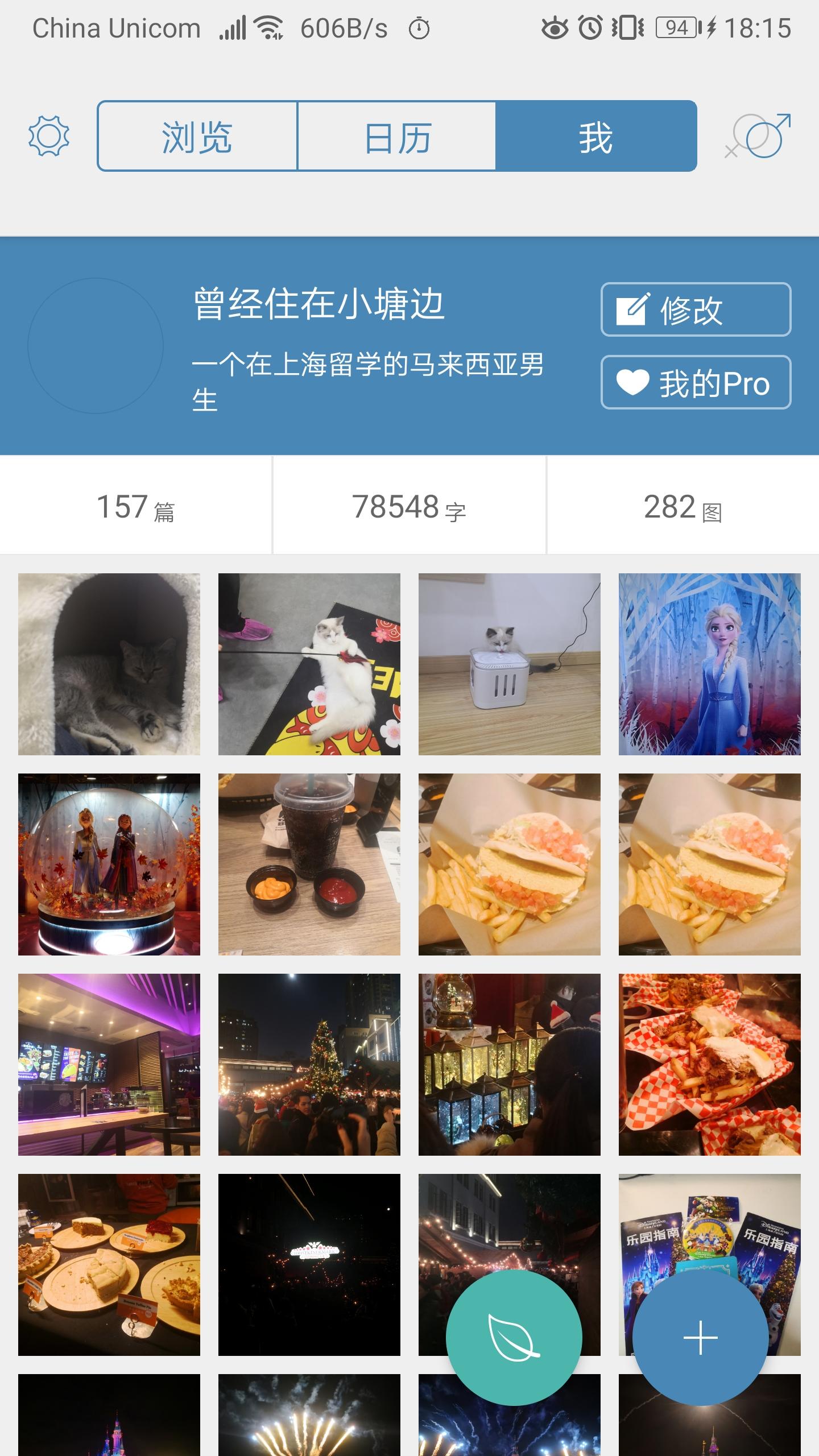This screenshot has height=1456, width=819.
Task: View the cat in the fluffy bed photo
Action: 109,664
